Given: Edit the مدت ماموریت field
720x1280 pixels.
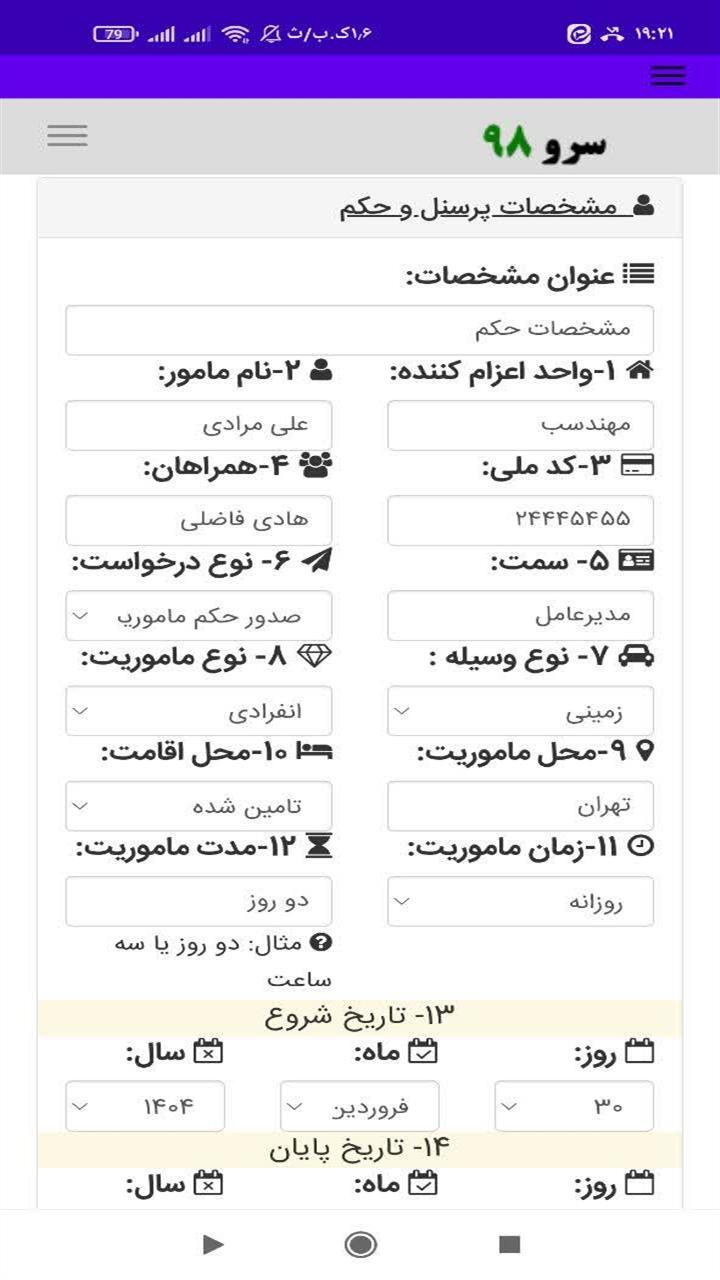Looking at the screenshot, I should point(199,902).
